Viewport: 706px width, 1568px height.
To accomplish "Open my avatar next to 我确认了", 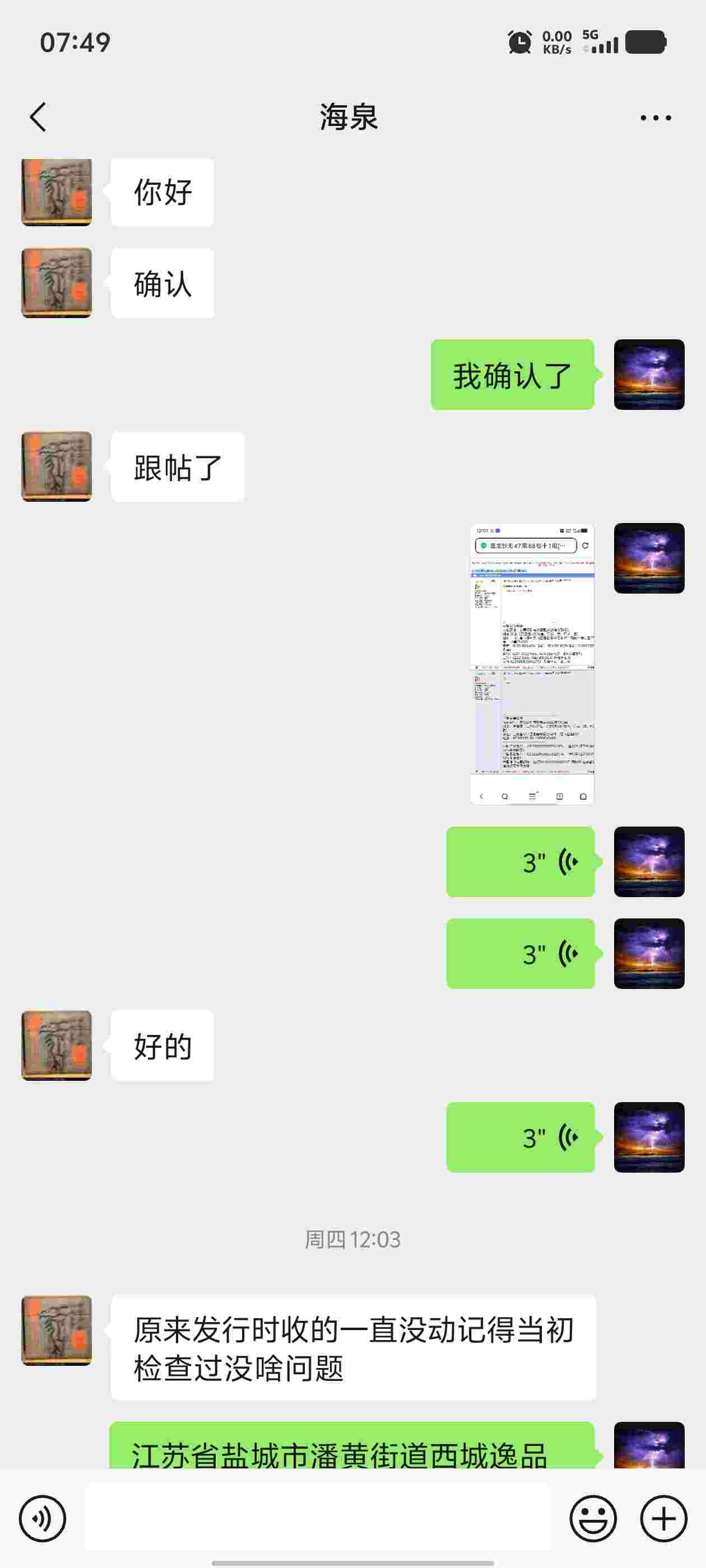I will [x=649, y=374].
